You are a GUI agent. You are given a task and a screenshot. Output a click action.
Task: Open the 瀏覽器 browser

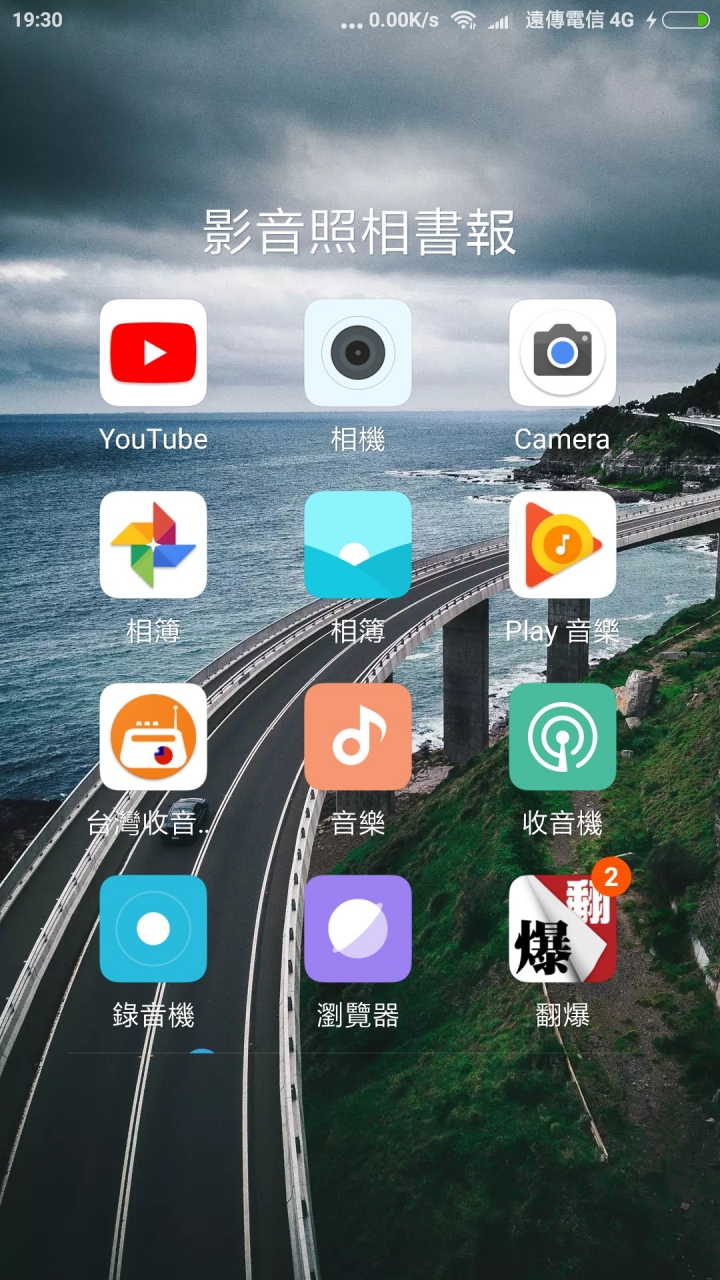(358, 929)
